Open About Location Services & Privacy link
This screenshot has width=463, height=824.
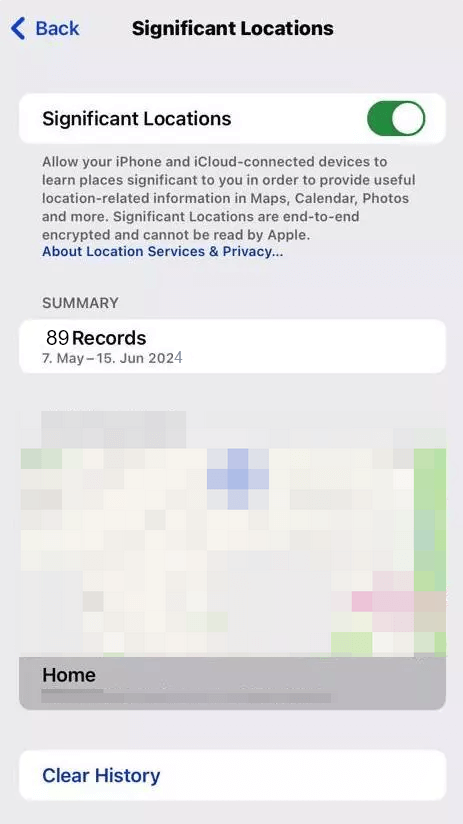(x=162, y=251)
